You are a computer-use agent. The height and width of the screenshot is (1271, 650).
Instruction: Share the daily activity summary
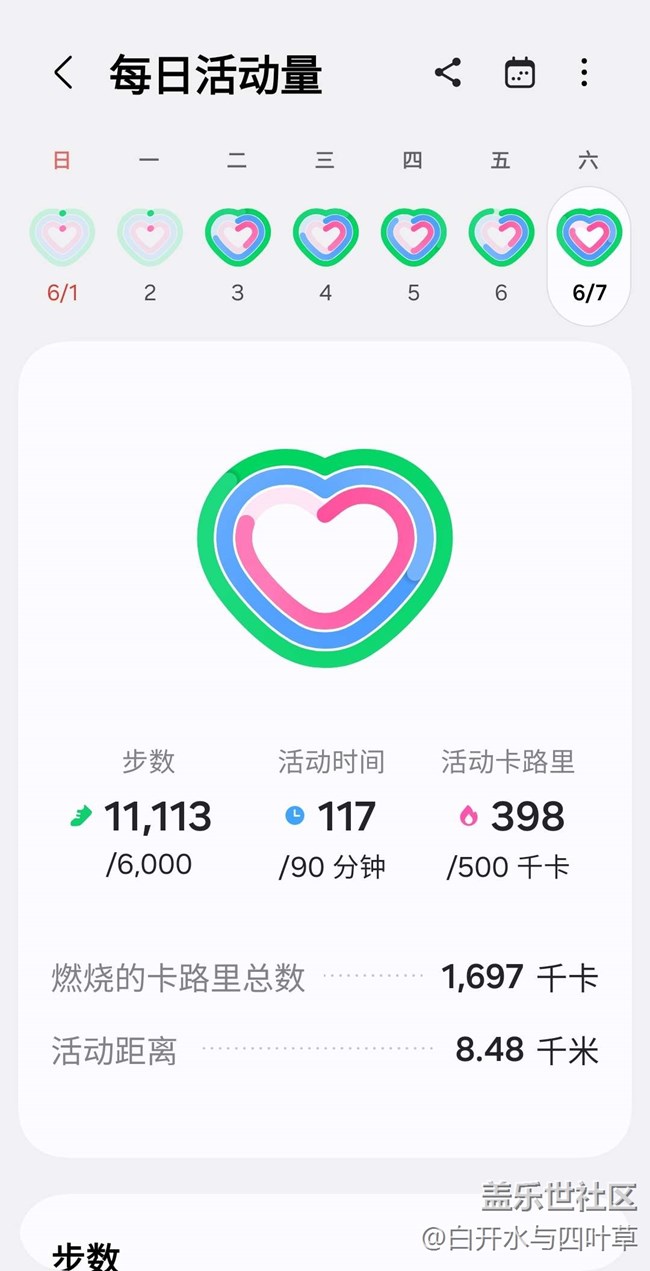448,73
